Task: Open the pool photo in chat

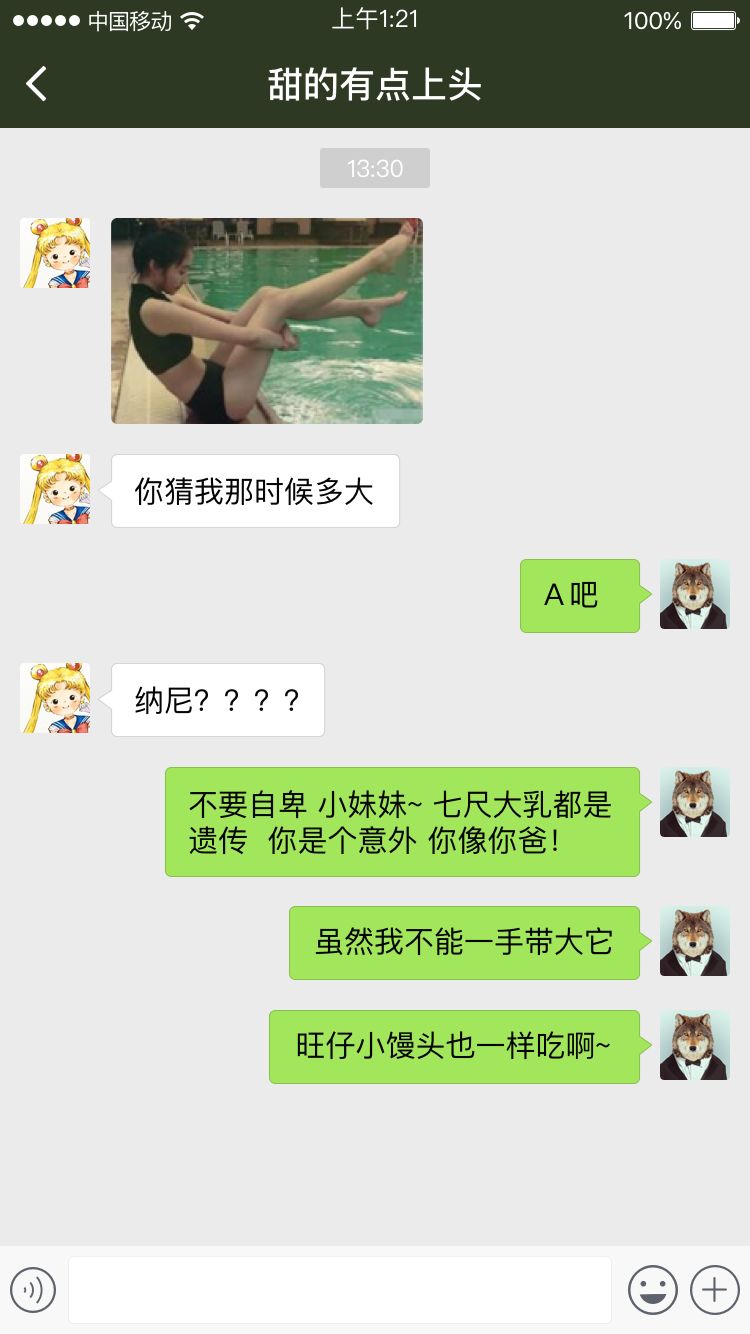Action: pos(267,321)
